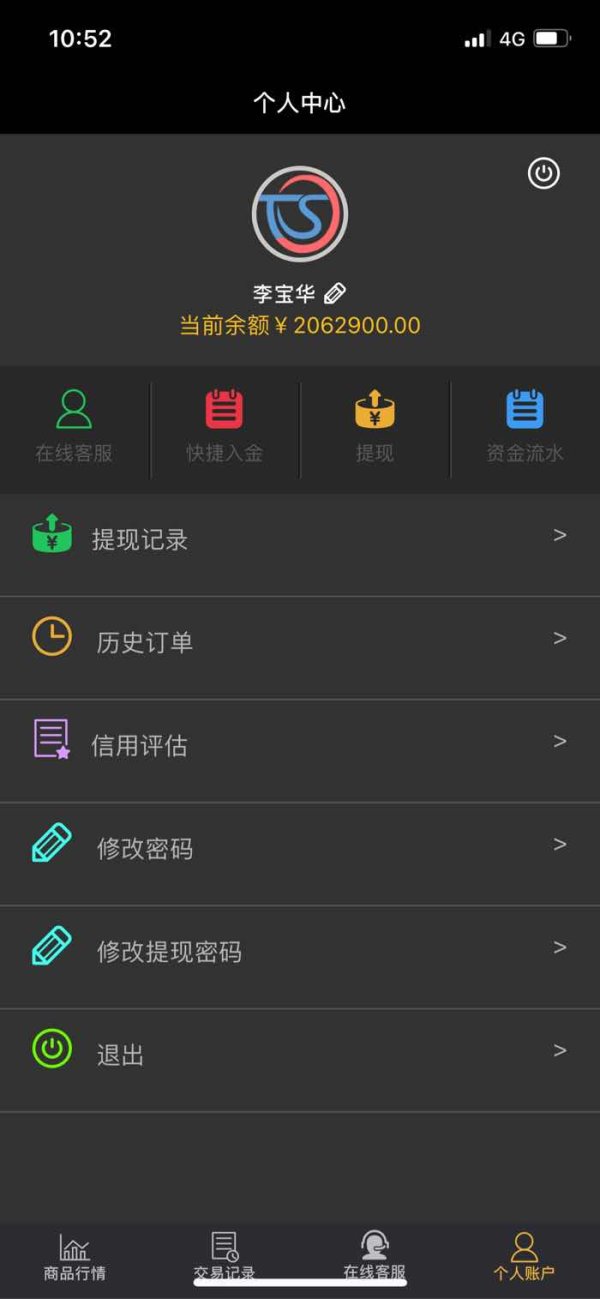This screenshot has height=1299, width=600.
Task: Select the 个人账户 tab
Action: coord(524,1257)
